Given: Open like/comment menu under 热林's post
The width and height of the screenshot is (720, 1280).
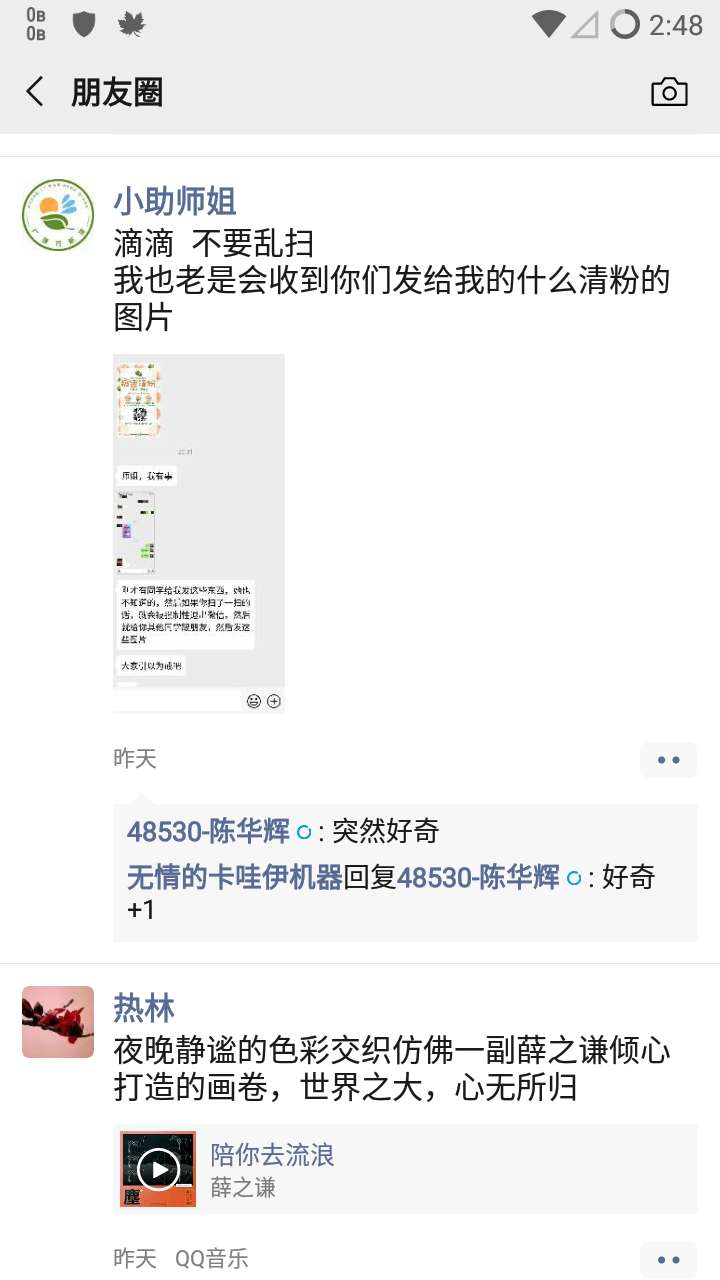Looking at the screenshot, I should coord(668,1259).
